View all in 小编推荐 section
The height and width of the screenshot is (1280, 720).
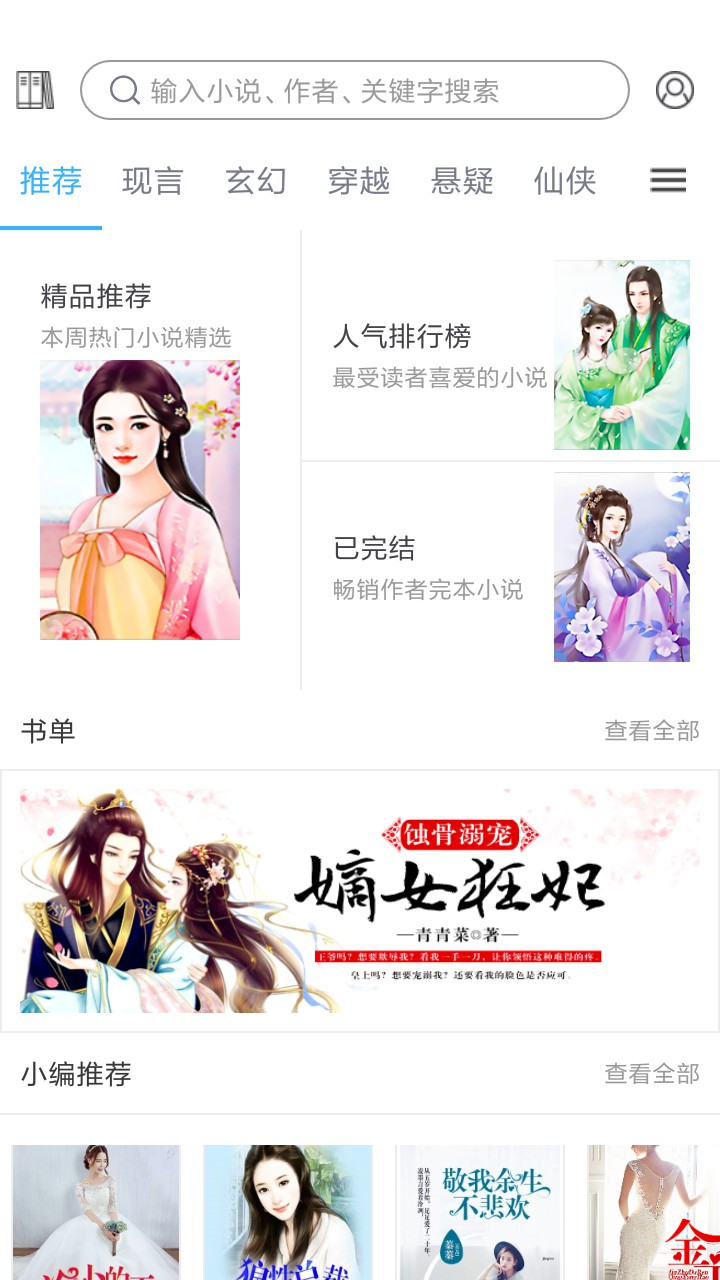[x=651, y=1074]
